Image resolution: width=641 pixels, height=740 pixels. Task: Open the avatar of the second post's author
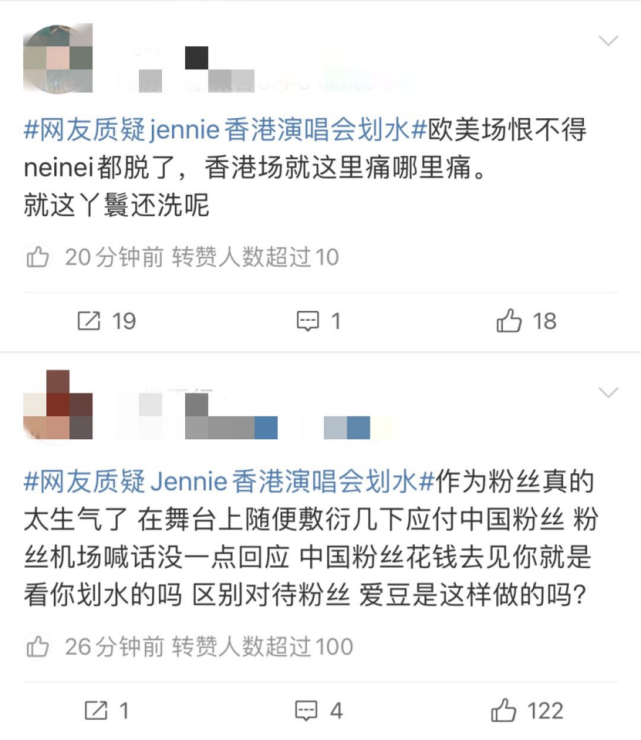pyautogui.click(x=56, y=405)
